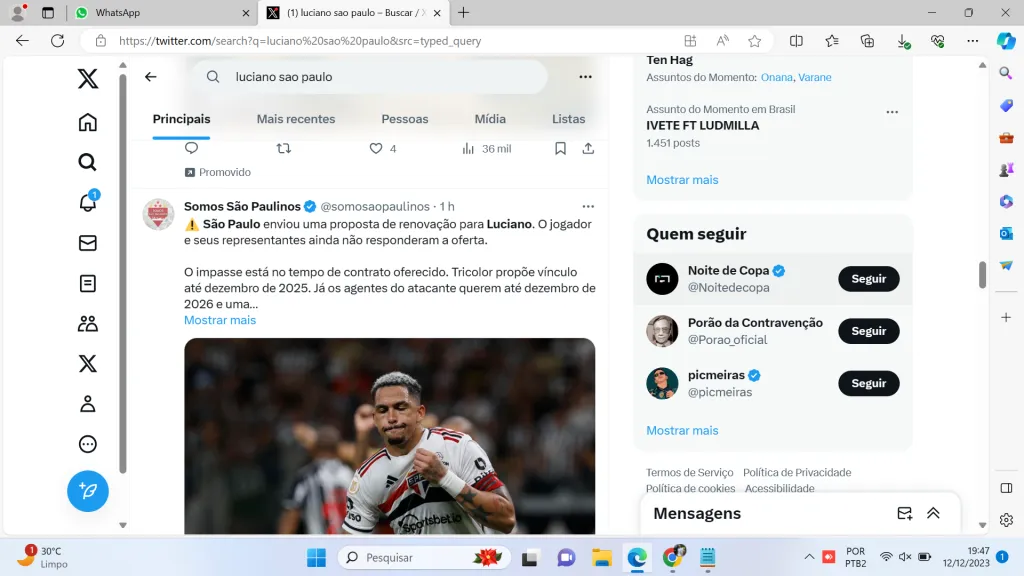The width and height of the screenshot is (1024, 576).
Task: Switch to the Listas tab
Action: 568,119
